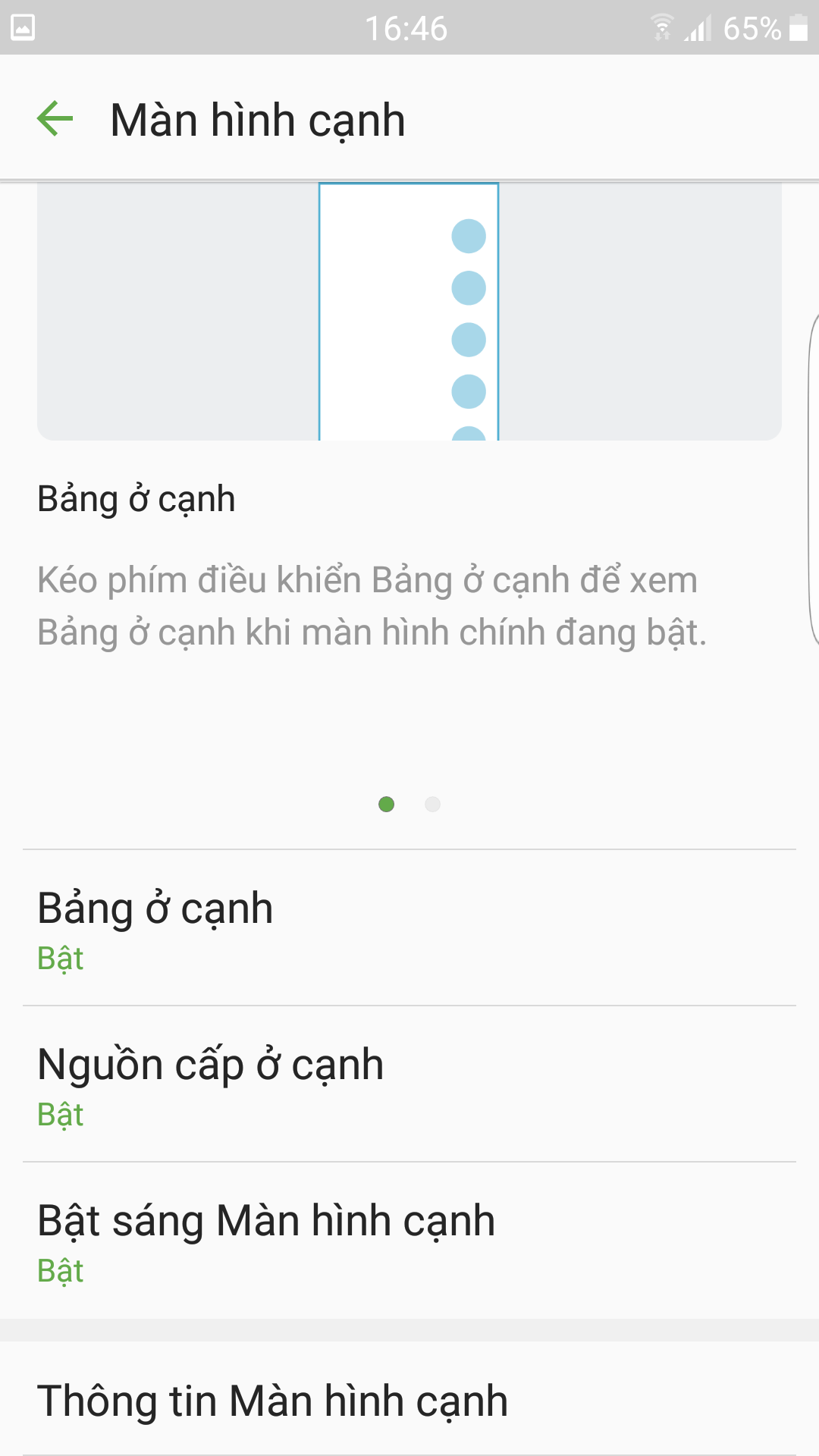Image resolution: width=819 pixels, height=1456 pixels.
Task: Open the Bảng ở cạnh setting row
Action: click(409, 928)
